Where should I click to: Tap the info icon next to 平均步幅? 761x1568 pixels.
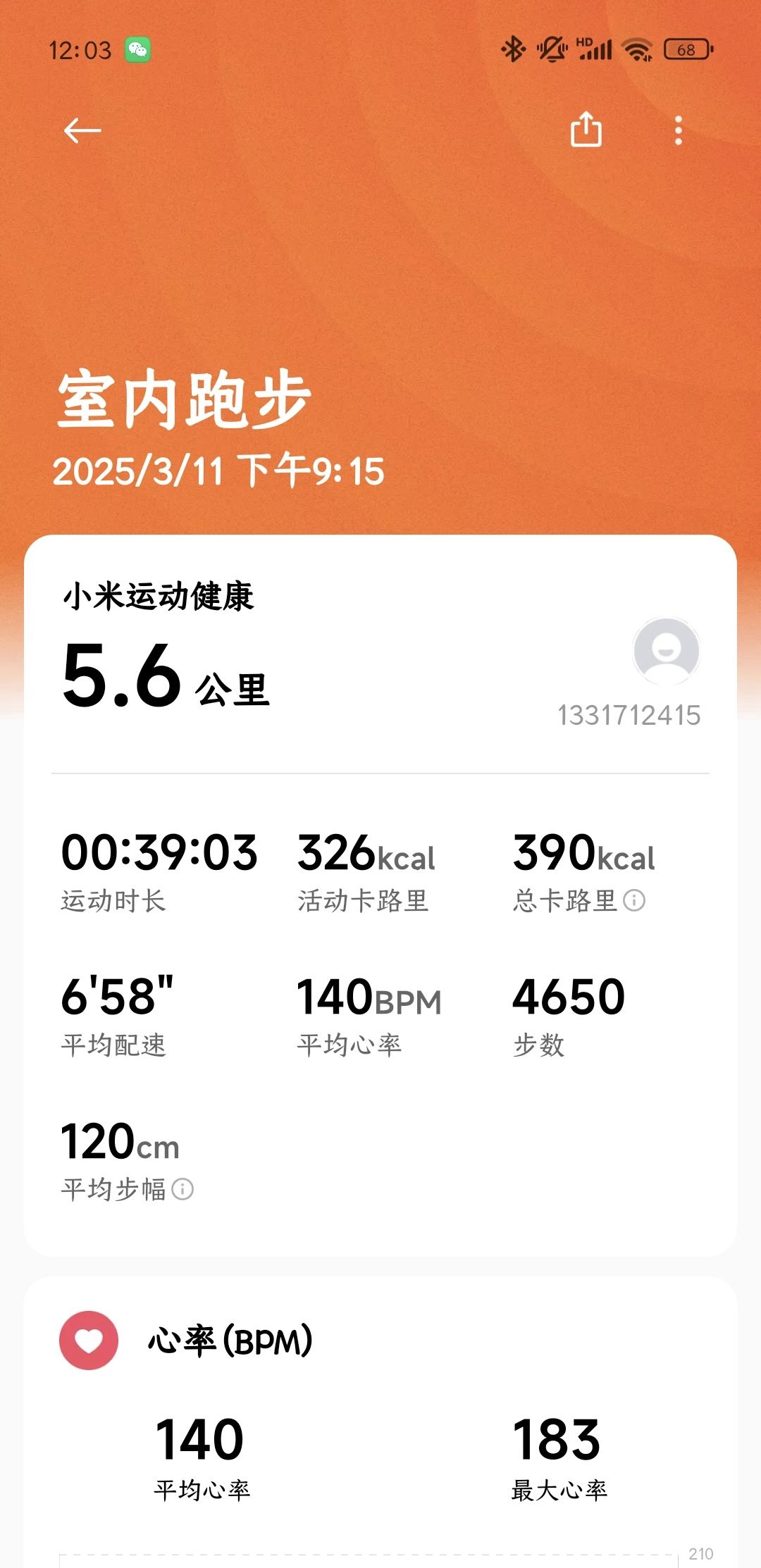[182, 1190]
